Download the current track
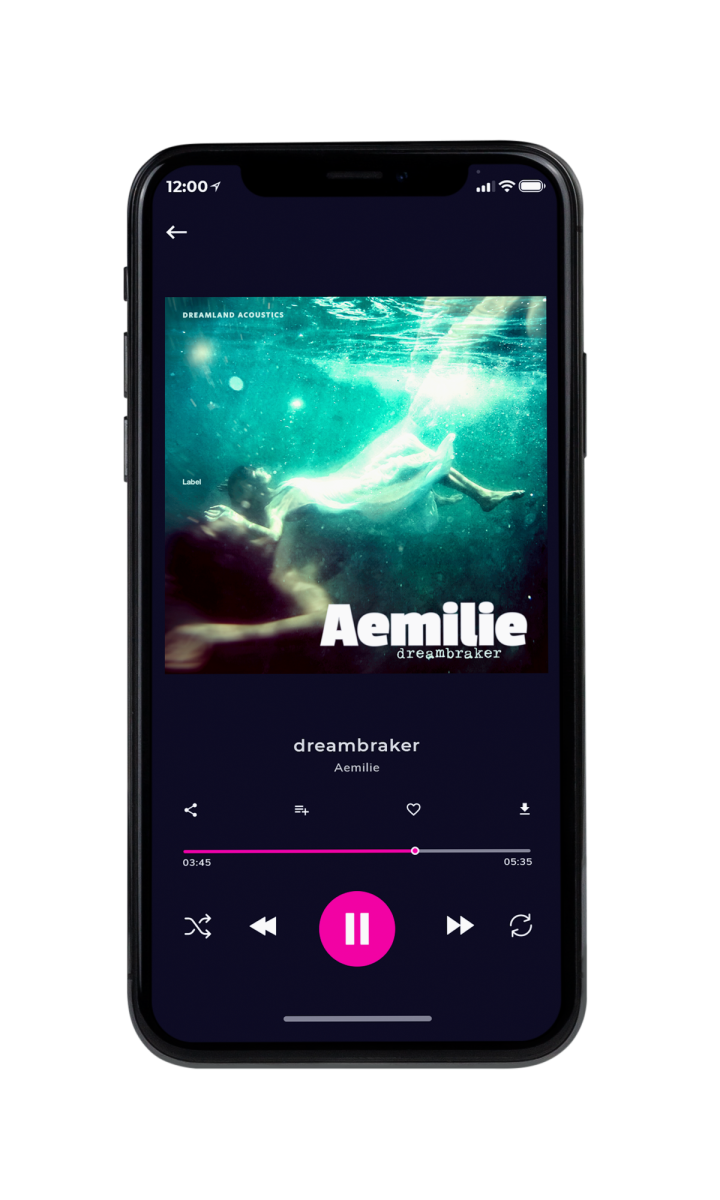The width and height of the screenshot is (720, 1200). pos(524,810)
